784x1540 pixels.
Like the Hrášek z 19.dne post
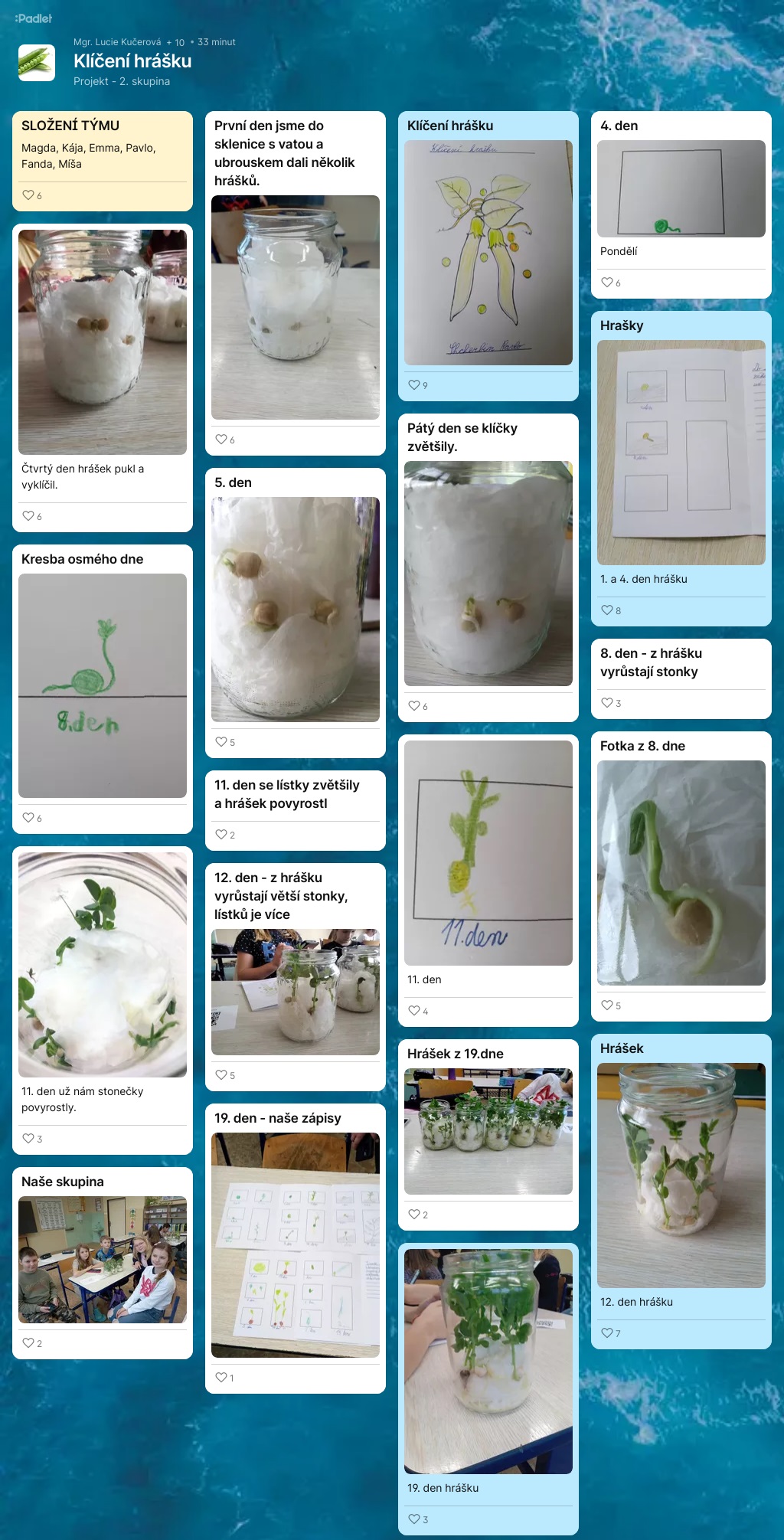[414, 1215]
